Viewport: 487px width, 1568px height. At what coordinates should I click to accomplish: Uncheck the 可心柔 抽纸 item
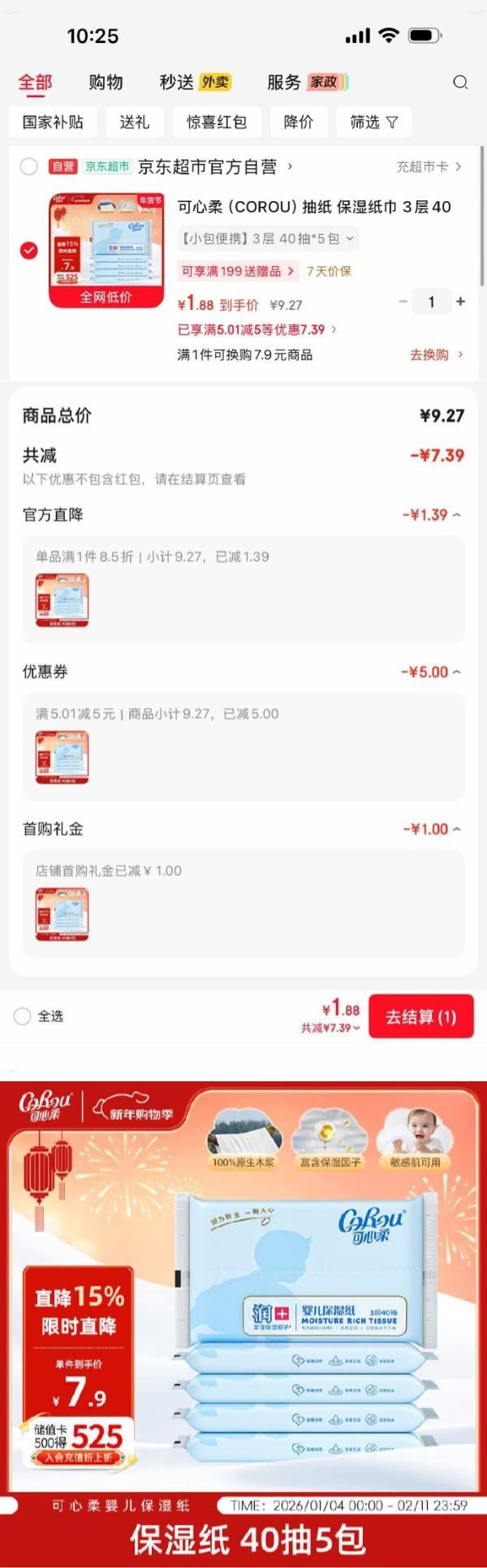point(29,251)
